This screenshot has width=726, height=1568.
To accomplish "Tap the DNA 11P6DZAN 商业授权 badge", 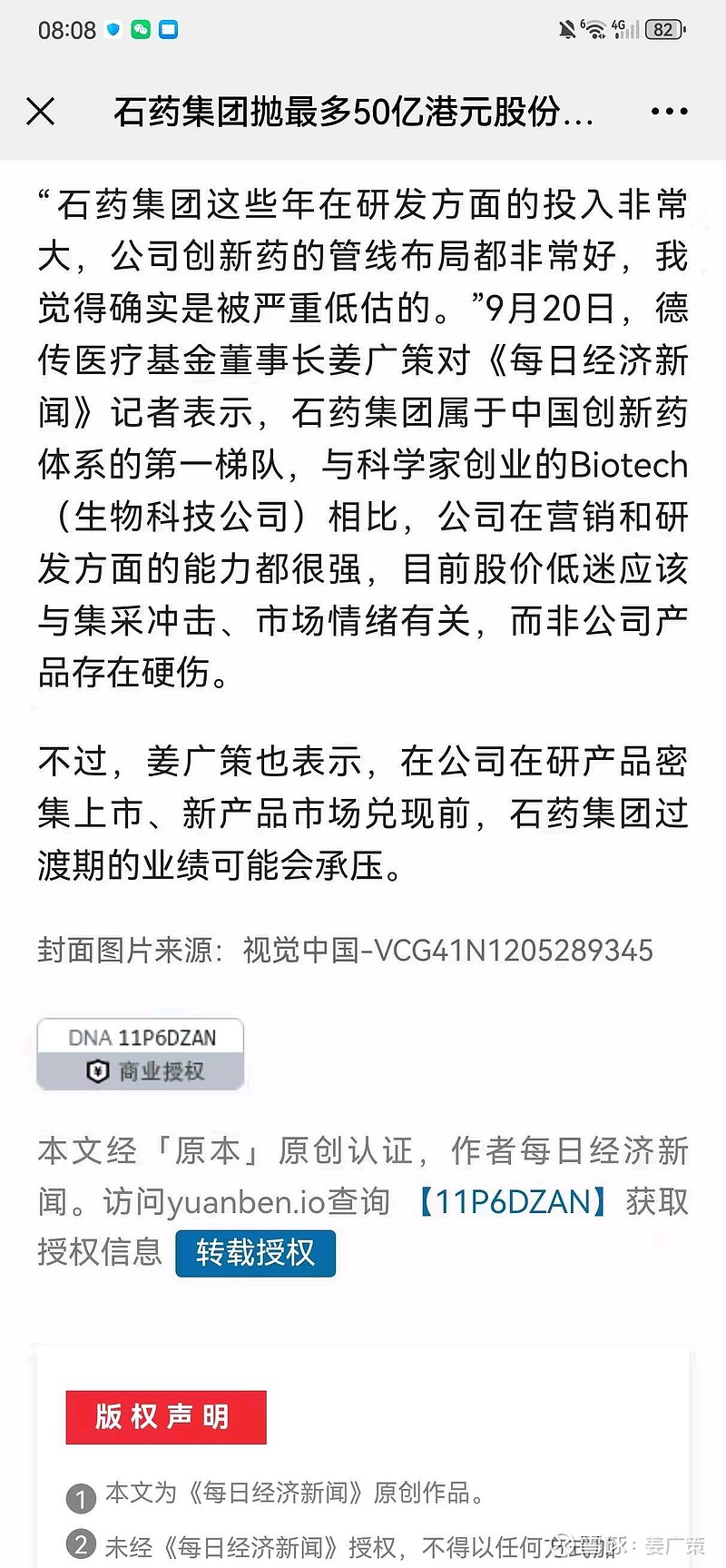I will coord(141,1054).
